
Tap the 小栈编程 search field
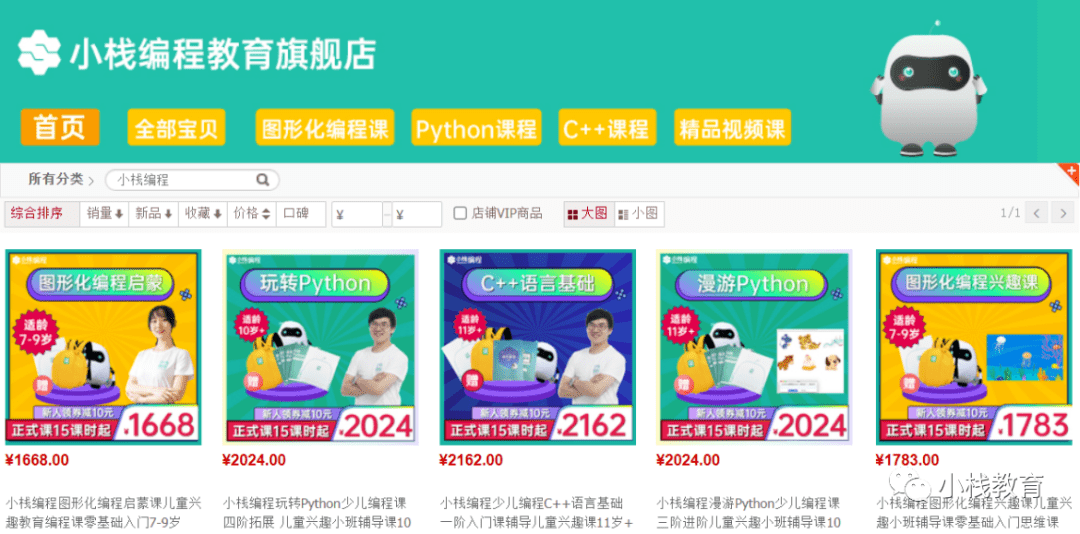(x=180, y=180)
